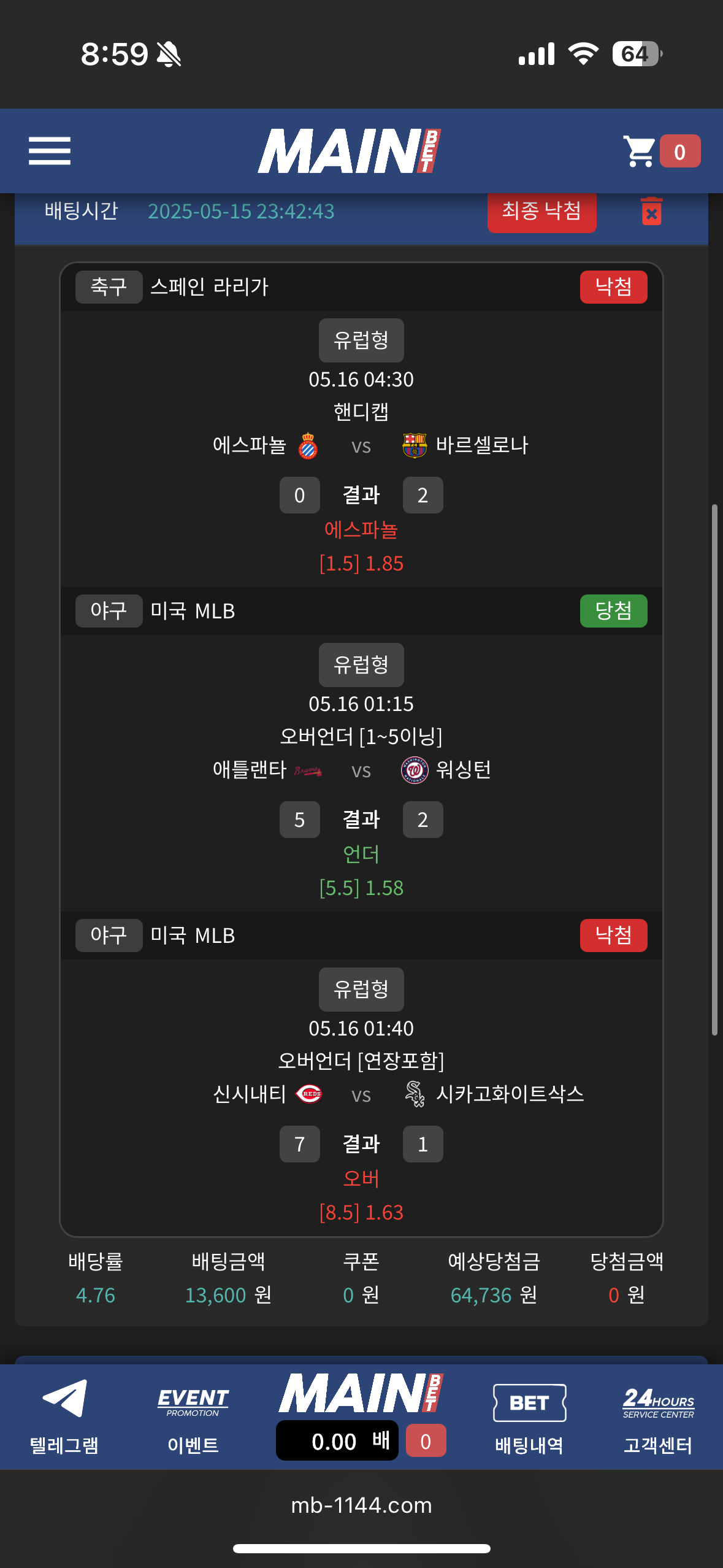
Task: Delete this bet record via trash icon
Action: pos(651,212)
